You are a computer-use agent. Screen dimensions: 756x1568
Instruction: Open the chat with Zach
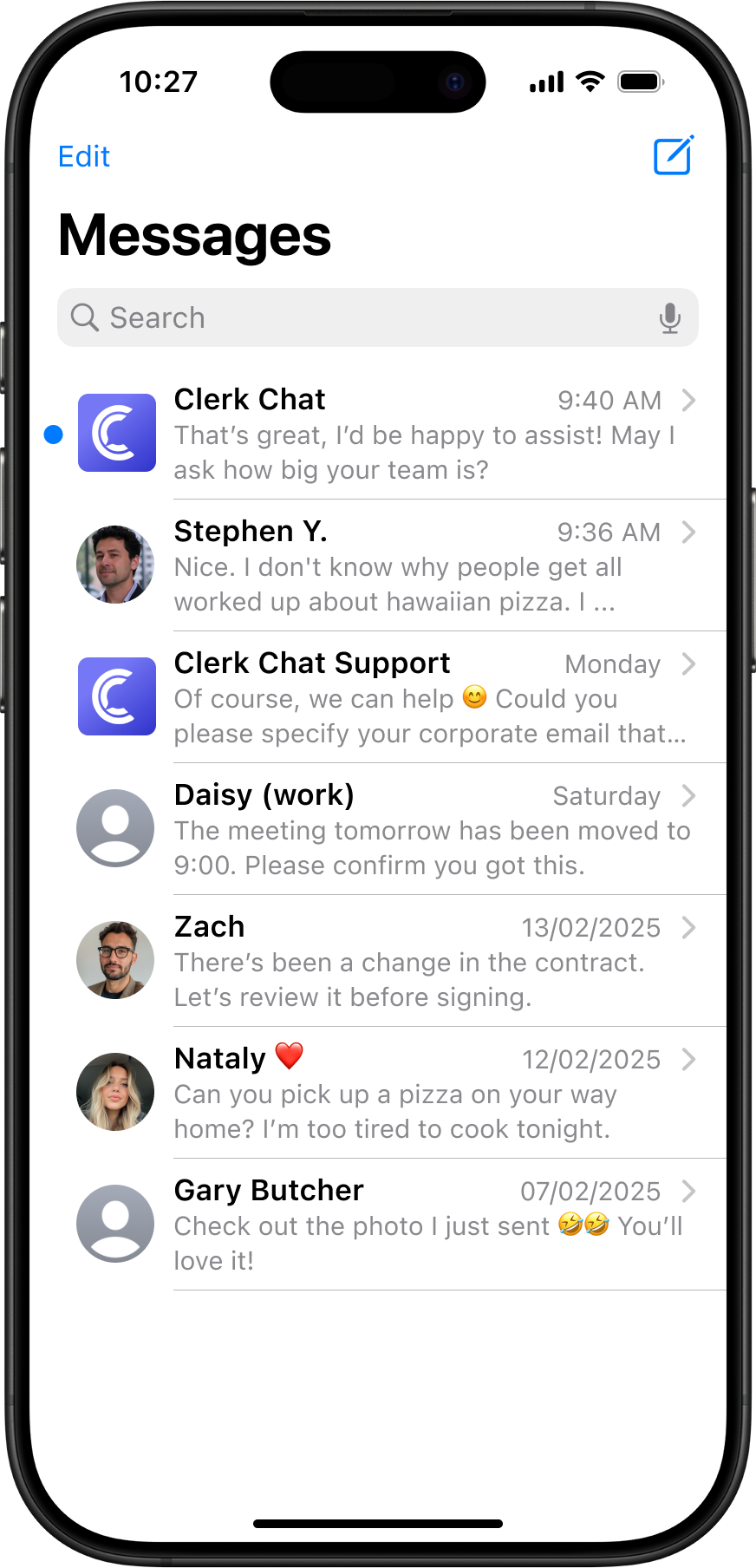tap(416, 961)
